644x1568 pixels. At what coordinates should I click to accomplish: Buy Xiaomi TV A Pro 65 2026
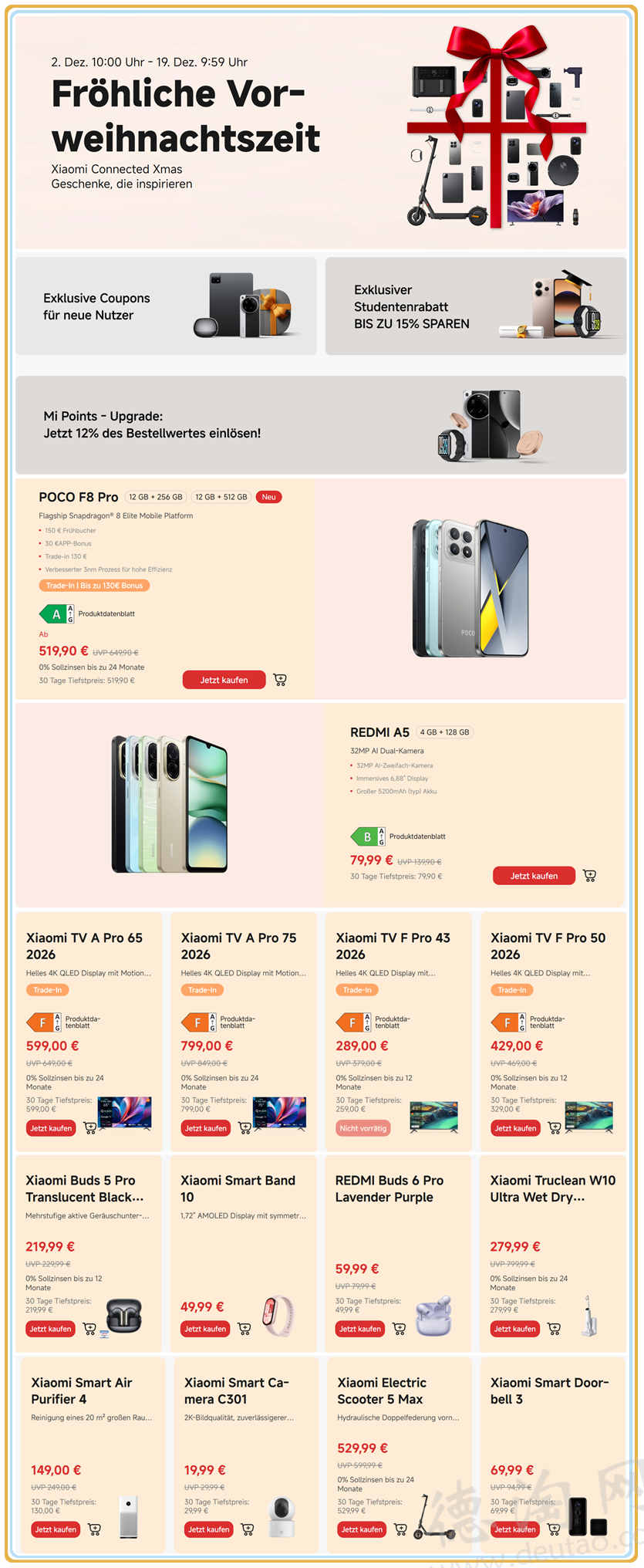[51, 1128]
